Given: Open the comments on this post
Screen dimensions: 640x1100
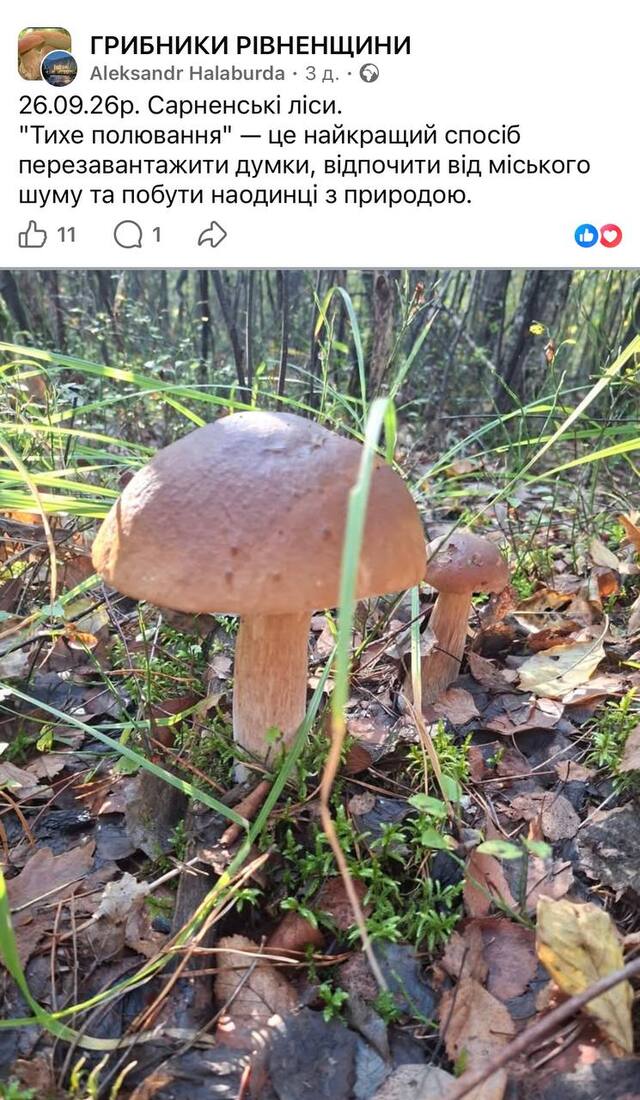Looking at the screenshot, I should (128, 234).
